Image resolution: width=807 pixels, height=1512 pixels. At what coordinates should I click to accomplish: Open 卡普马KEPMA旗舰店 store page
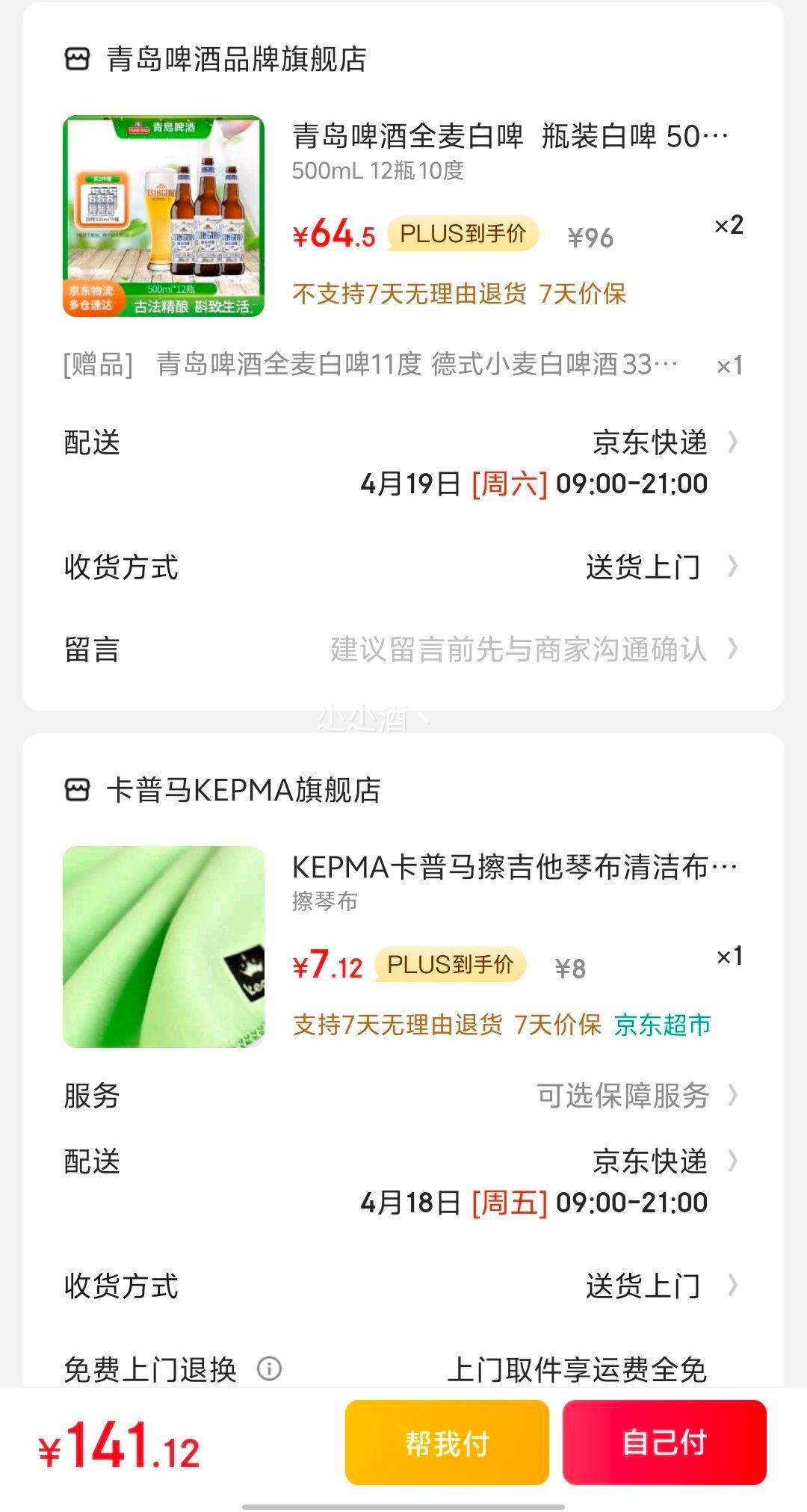click(x=243, y=790)
